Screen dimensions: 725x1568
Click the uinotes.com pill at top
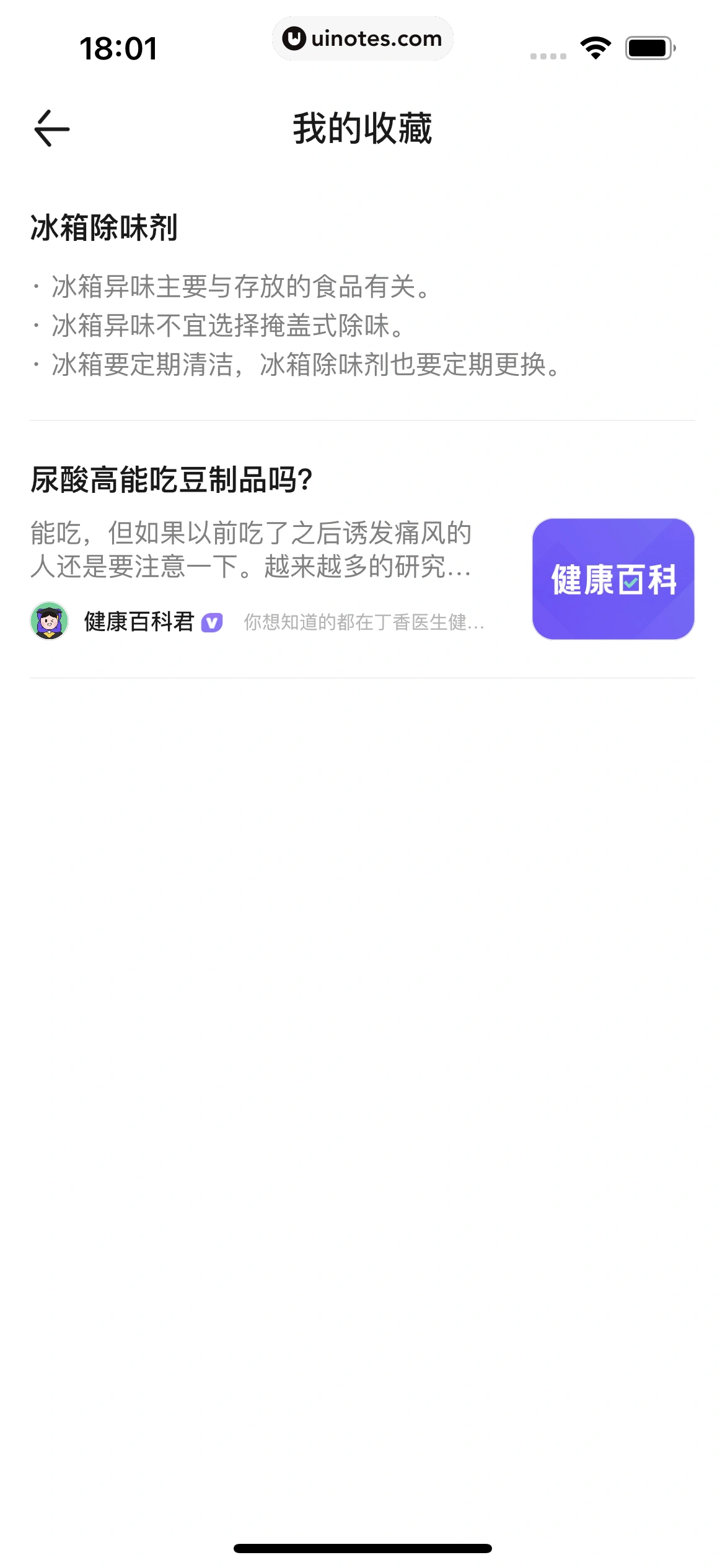pos(362,38)
